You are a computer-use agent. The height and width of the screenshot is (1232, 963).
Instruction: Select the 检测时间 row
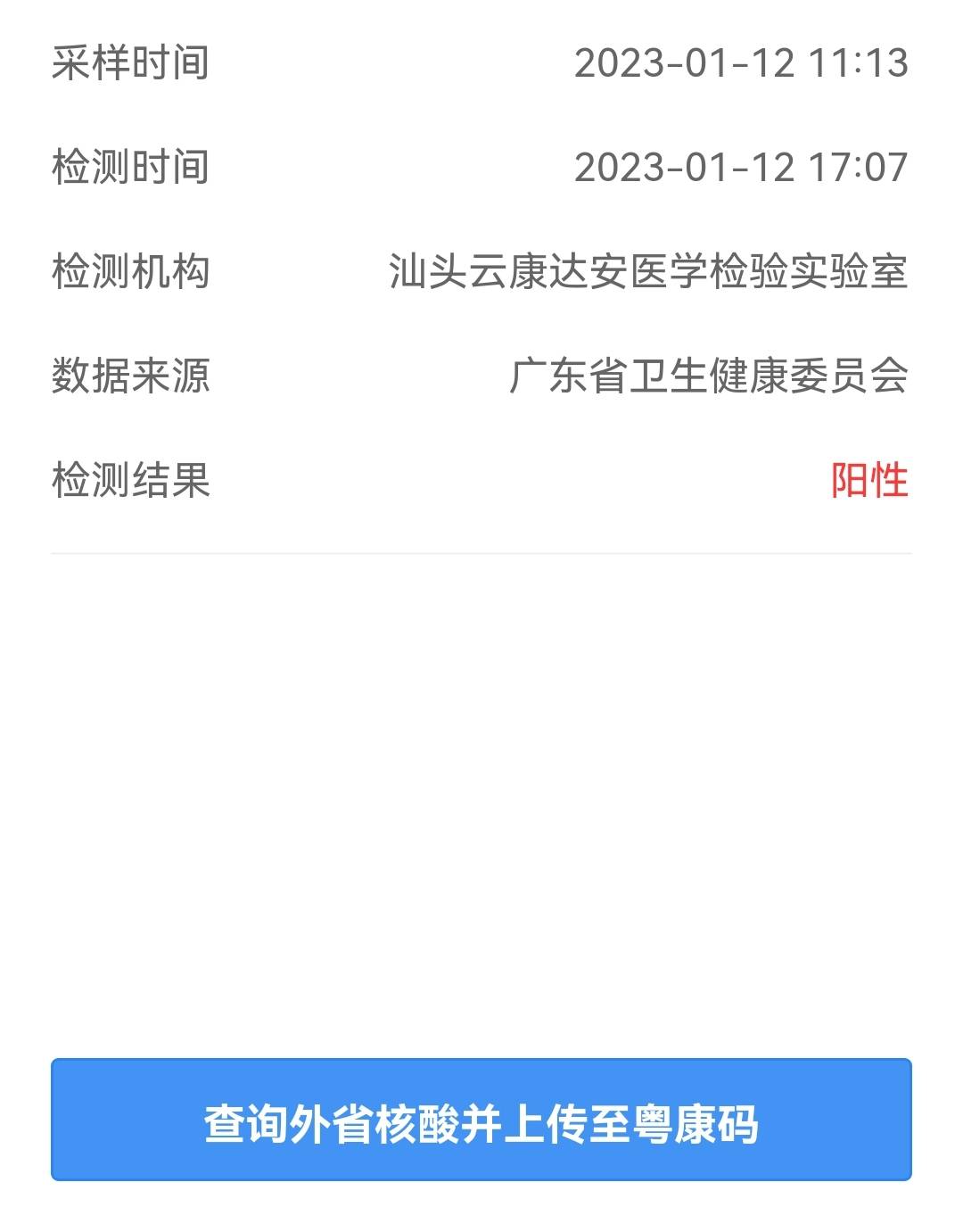point(481,168)
